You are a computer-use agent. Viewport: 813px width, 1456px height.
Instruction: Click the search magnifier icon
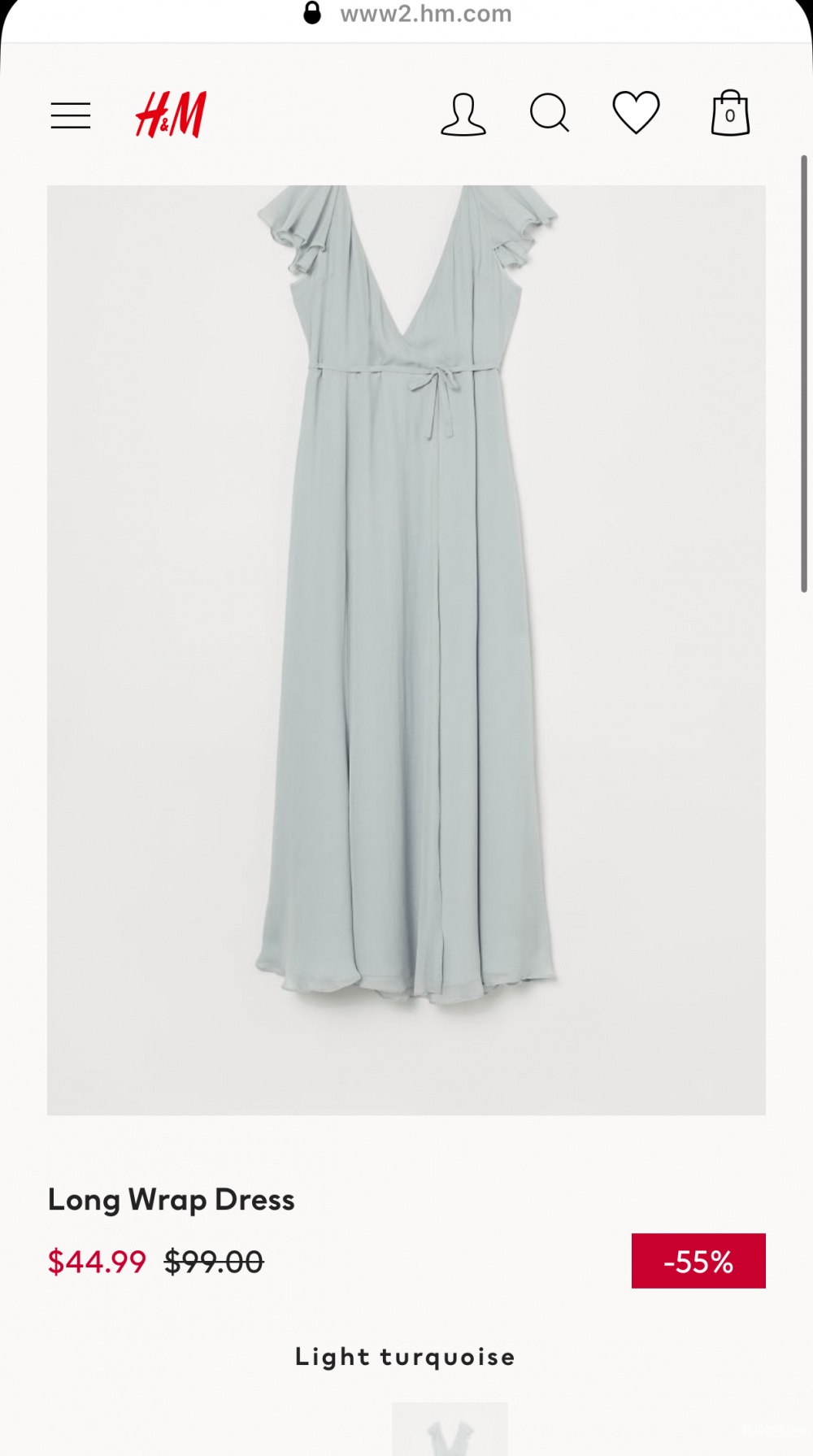[550, 115]
